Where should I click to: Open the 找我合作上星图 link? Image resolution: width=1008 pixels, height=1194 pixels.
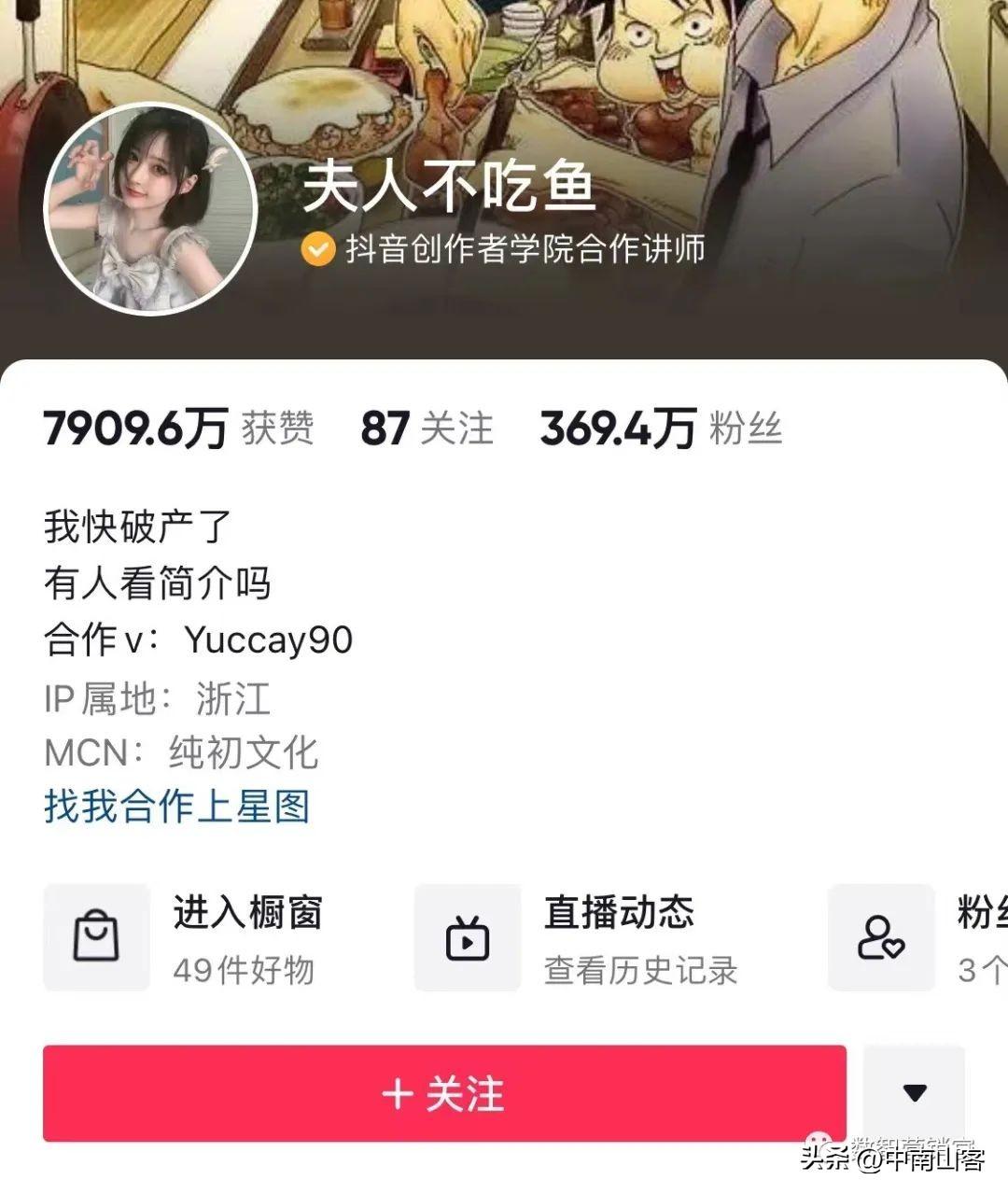[x=176, y=807]
